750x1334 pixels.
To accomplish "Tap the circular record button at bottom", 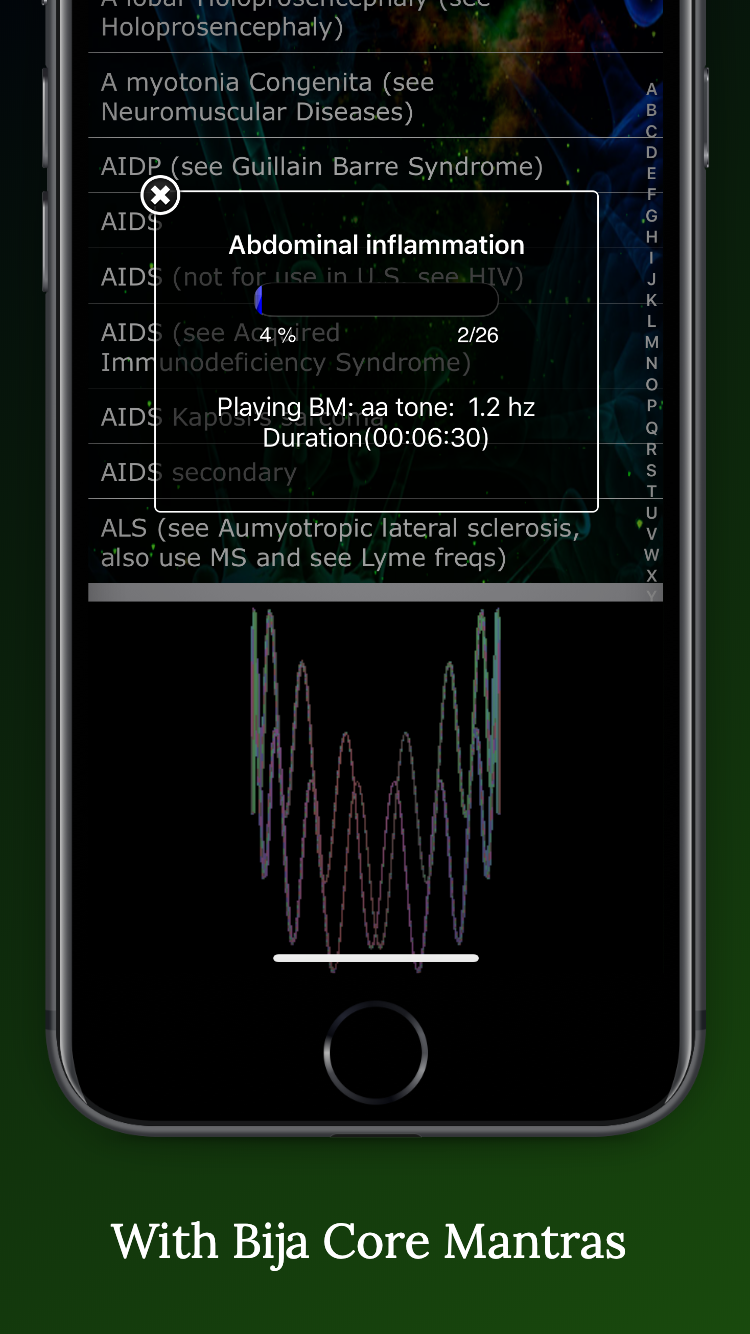I will click(x=375, y=1051).
